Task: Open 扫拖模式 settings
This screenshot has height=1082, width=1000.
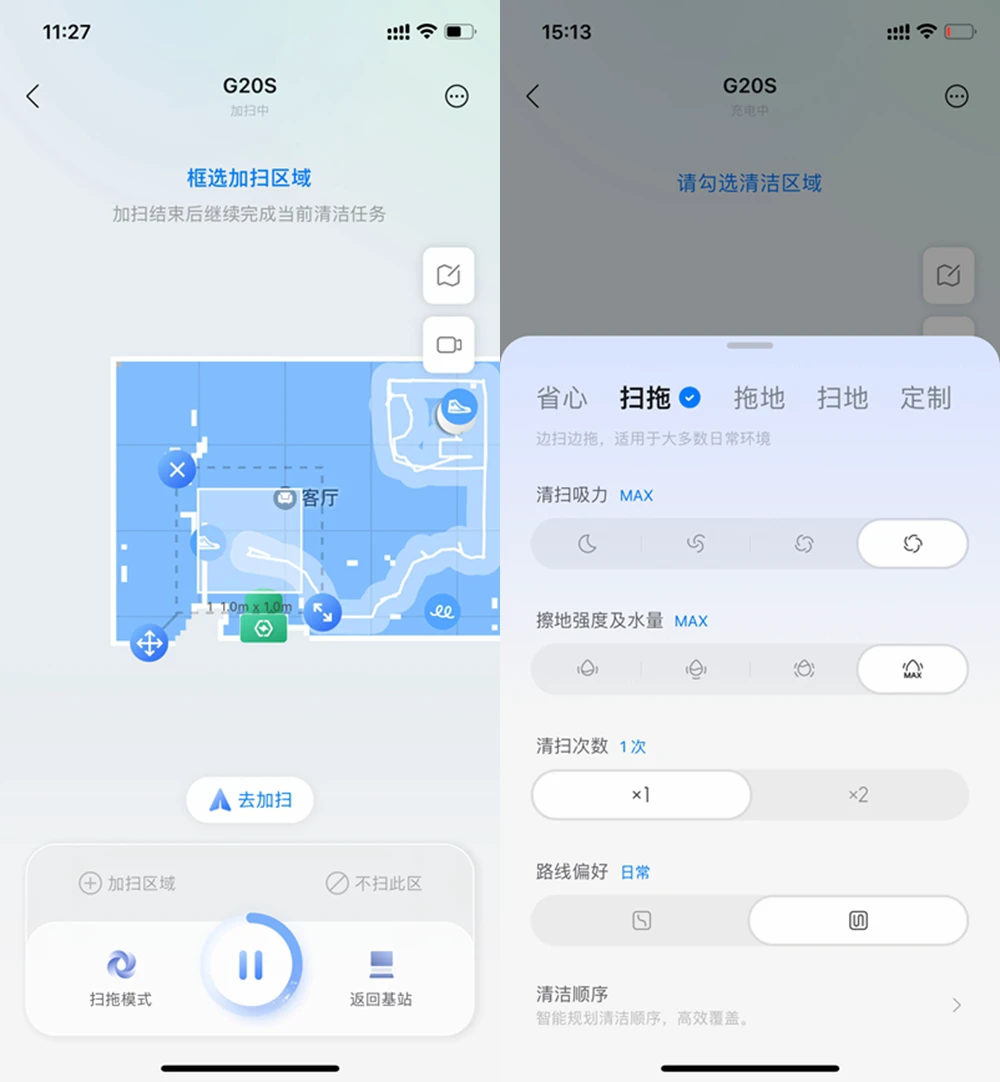Action: pos(121,978)
